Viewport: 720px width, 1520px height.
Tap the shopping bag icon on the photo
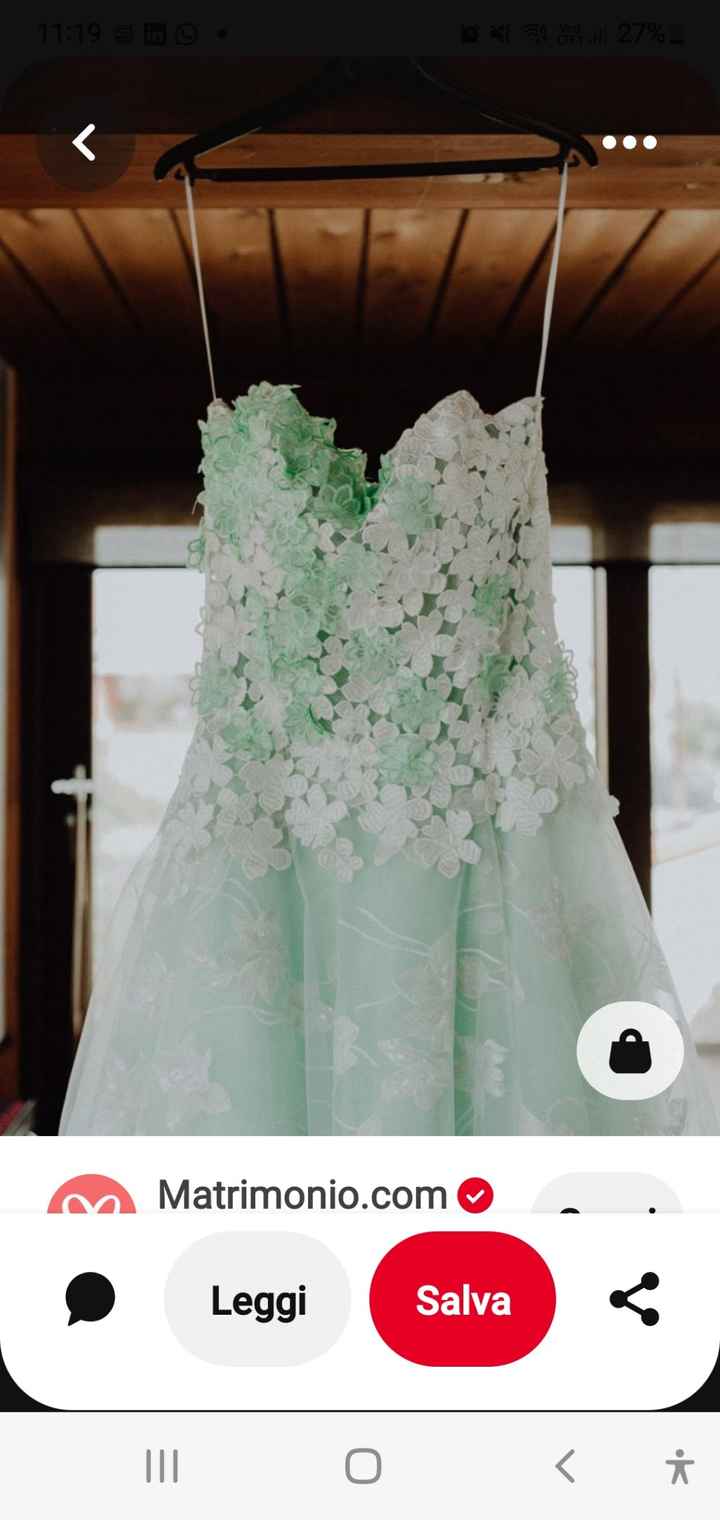[630, 1053]
